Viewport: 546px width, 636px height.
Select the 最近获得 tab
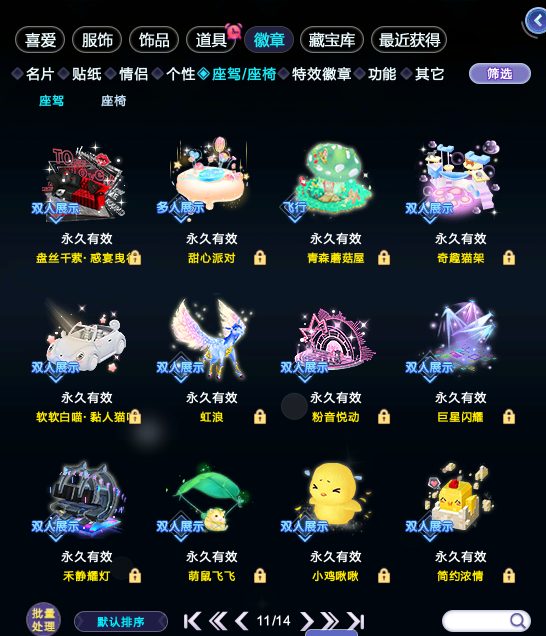pyautogui.click(x=409, y=40)
